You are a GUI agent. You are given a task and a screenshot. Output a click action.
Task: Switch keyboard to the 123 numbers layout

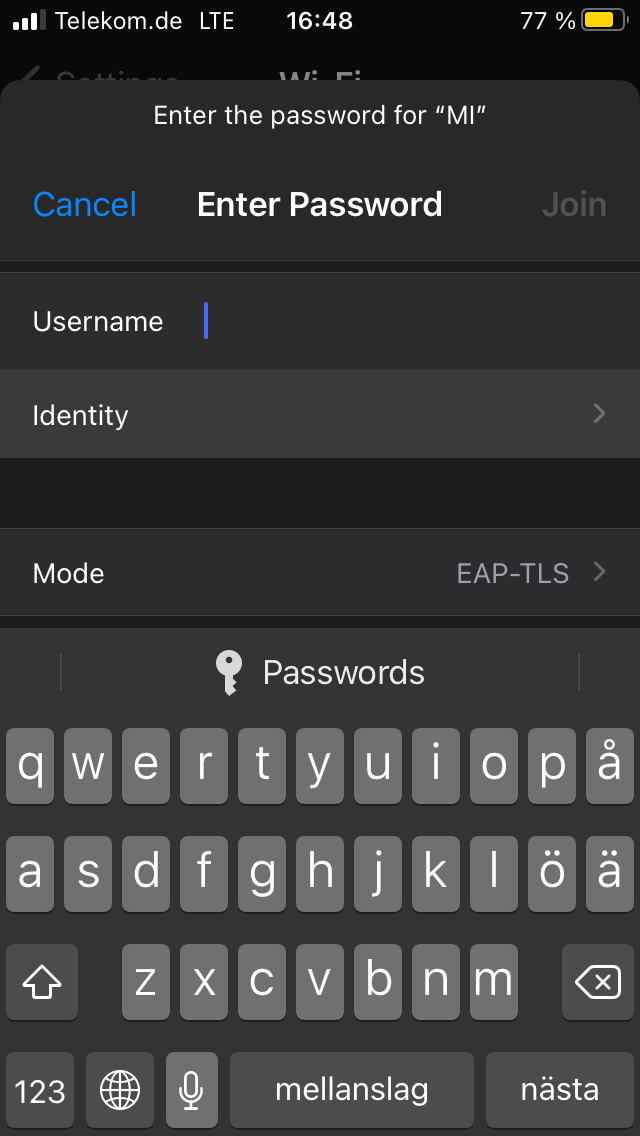click(x=40, y=1090)
